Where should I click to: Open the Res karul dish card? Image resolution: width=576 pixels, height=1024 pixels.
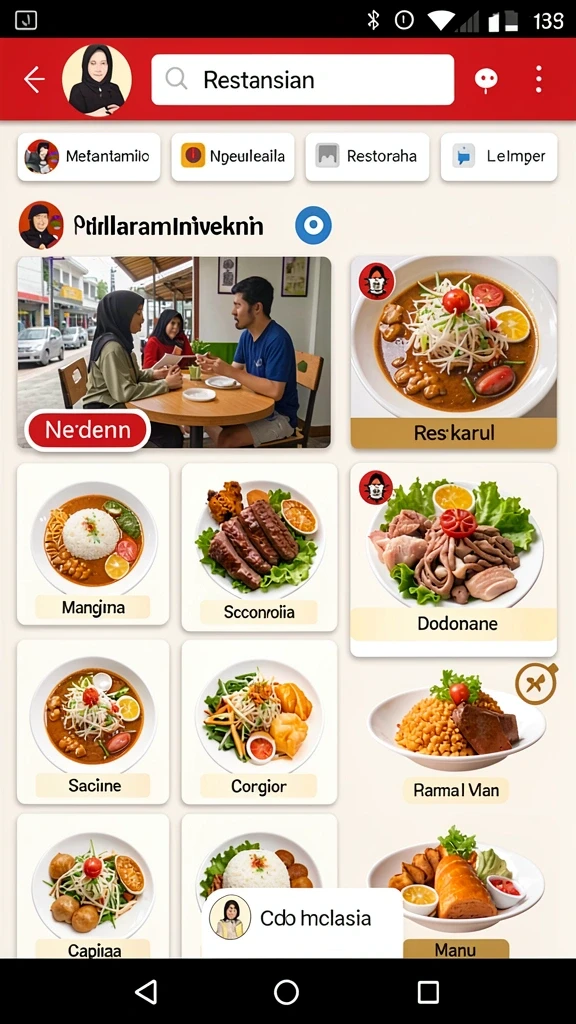click(x=454, y=352)
